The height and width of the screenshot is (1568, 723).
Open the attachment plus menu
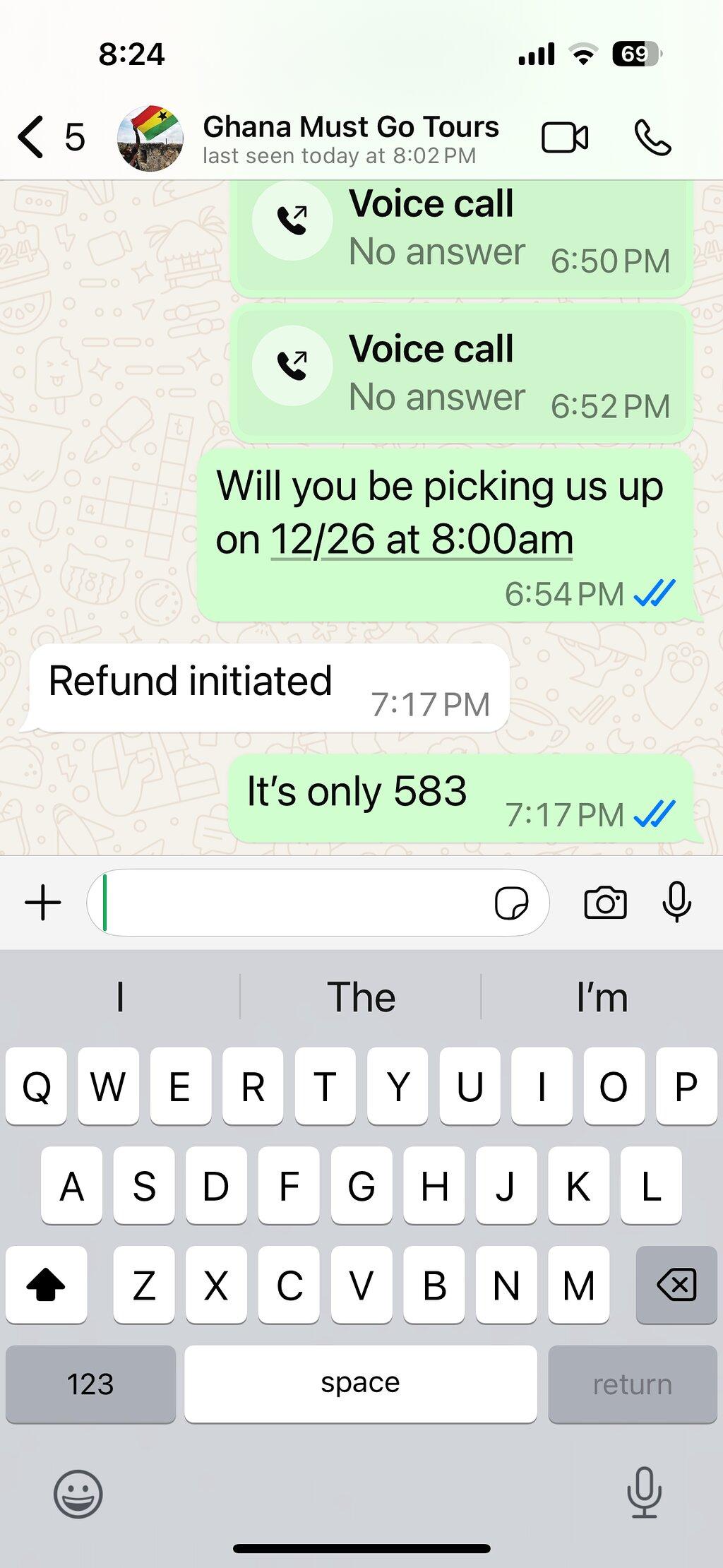click(x=43, y=903)
